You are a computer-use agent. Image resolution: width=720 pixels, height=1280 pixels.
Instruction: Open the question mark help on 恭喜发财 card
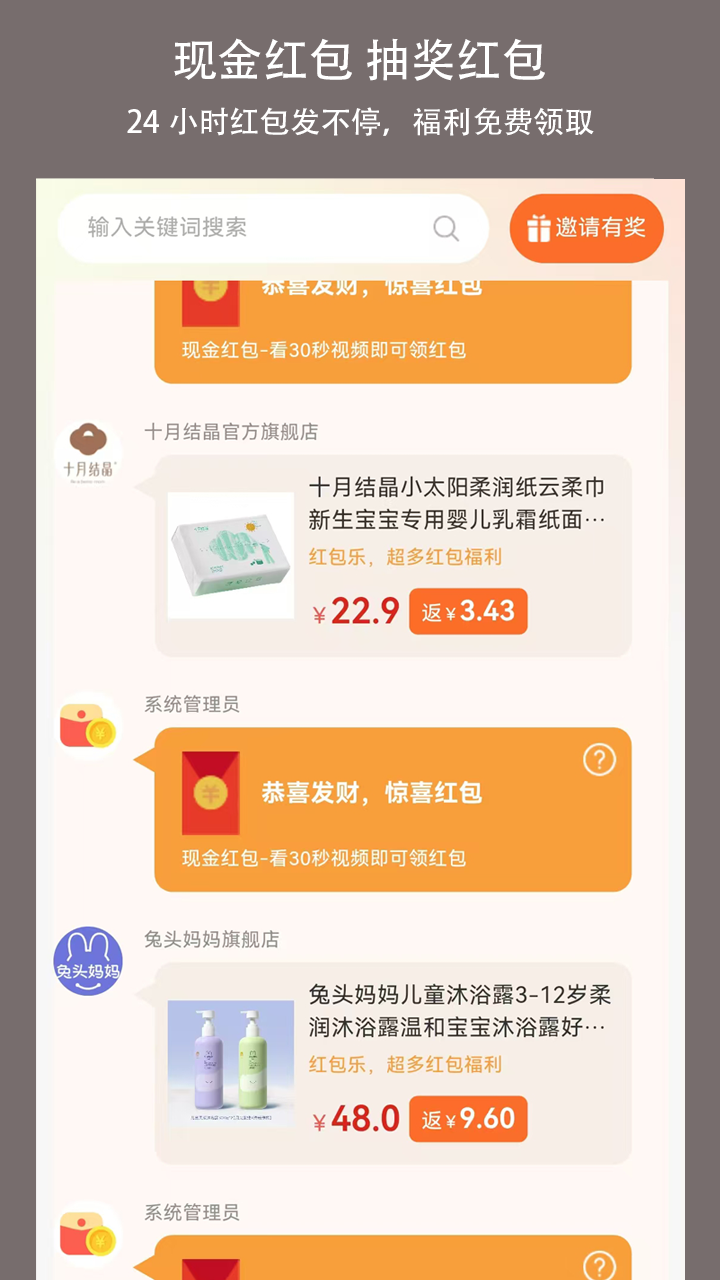tap(598, 760)
